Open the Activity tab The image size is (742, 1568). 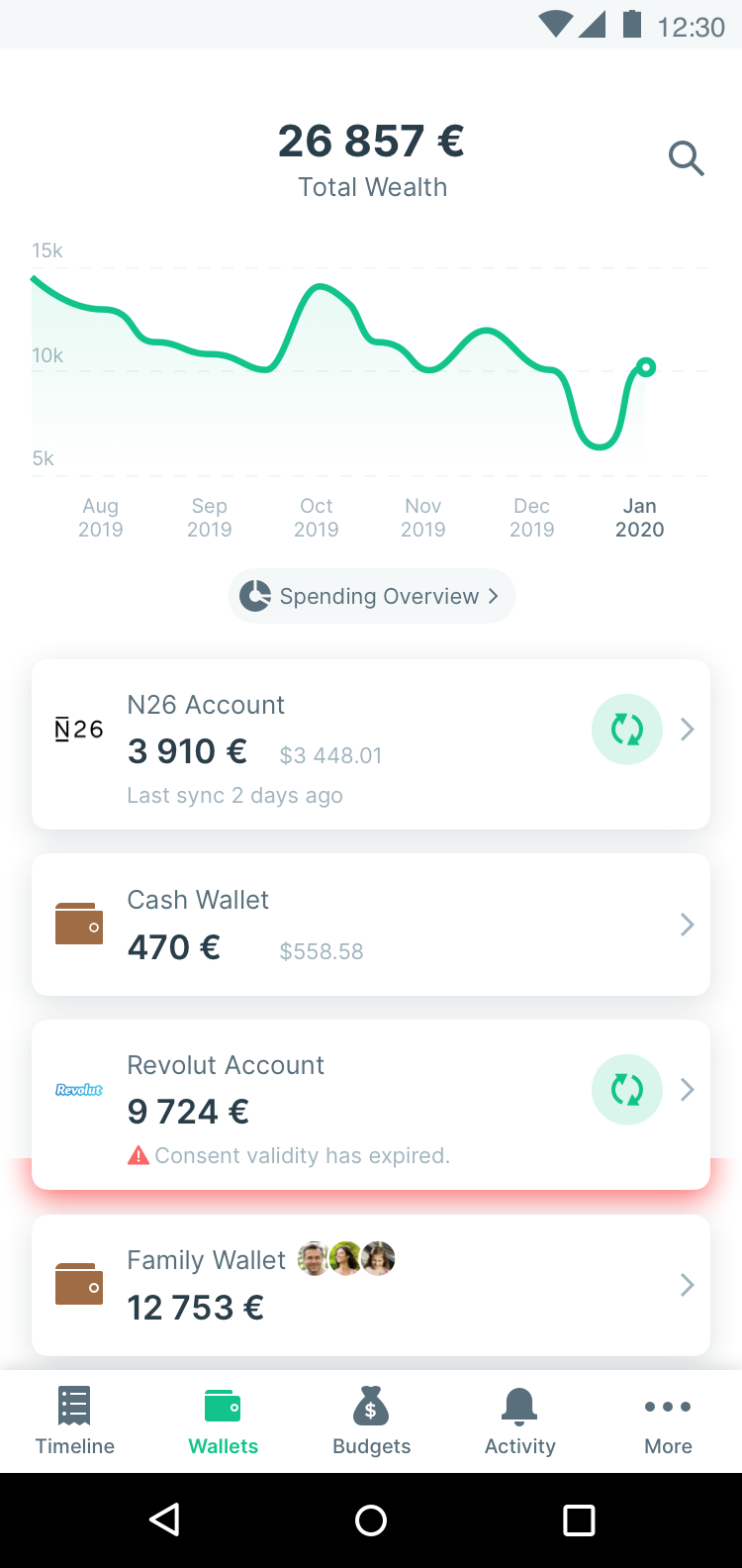(x=520, y=1421)
